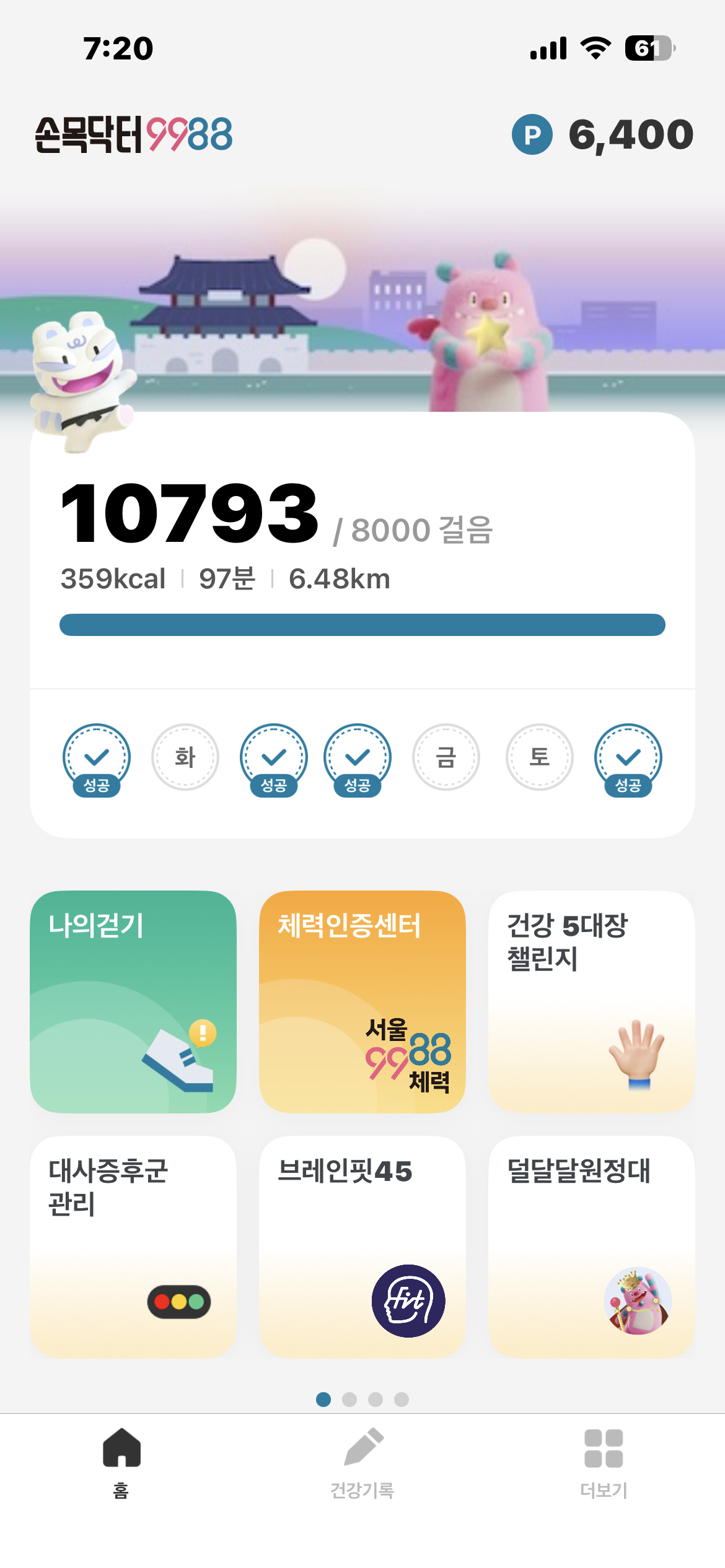Open the 브레인핏45 card
725x1568 pixels.
click(362, 1246)
